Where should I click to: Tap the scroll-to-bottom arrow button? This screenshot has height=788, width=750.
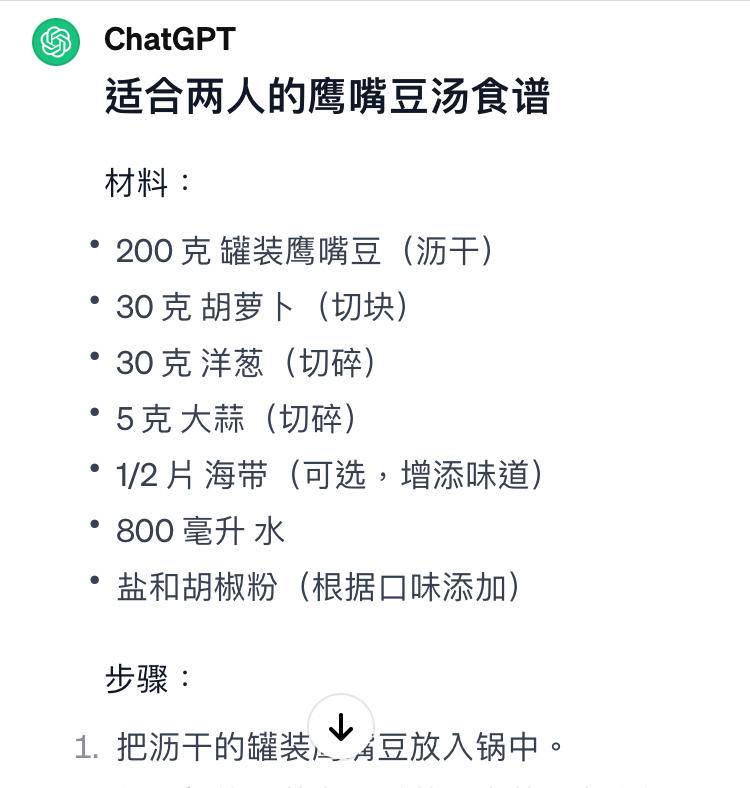(341, 727)
